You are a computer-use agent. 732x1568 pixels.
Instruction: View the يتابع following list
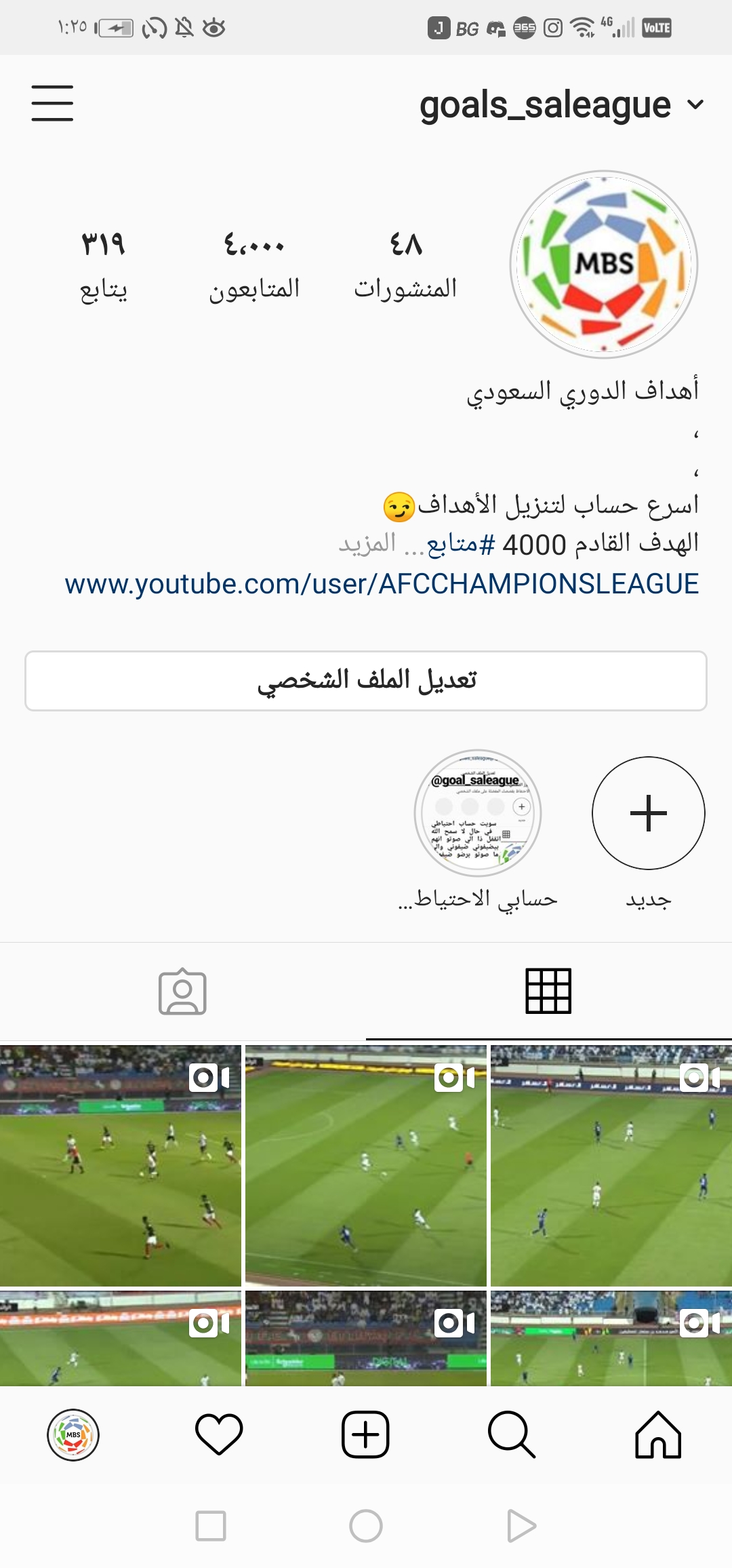pyautogui.click(x=104, y=264)
